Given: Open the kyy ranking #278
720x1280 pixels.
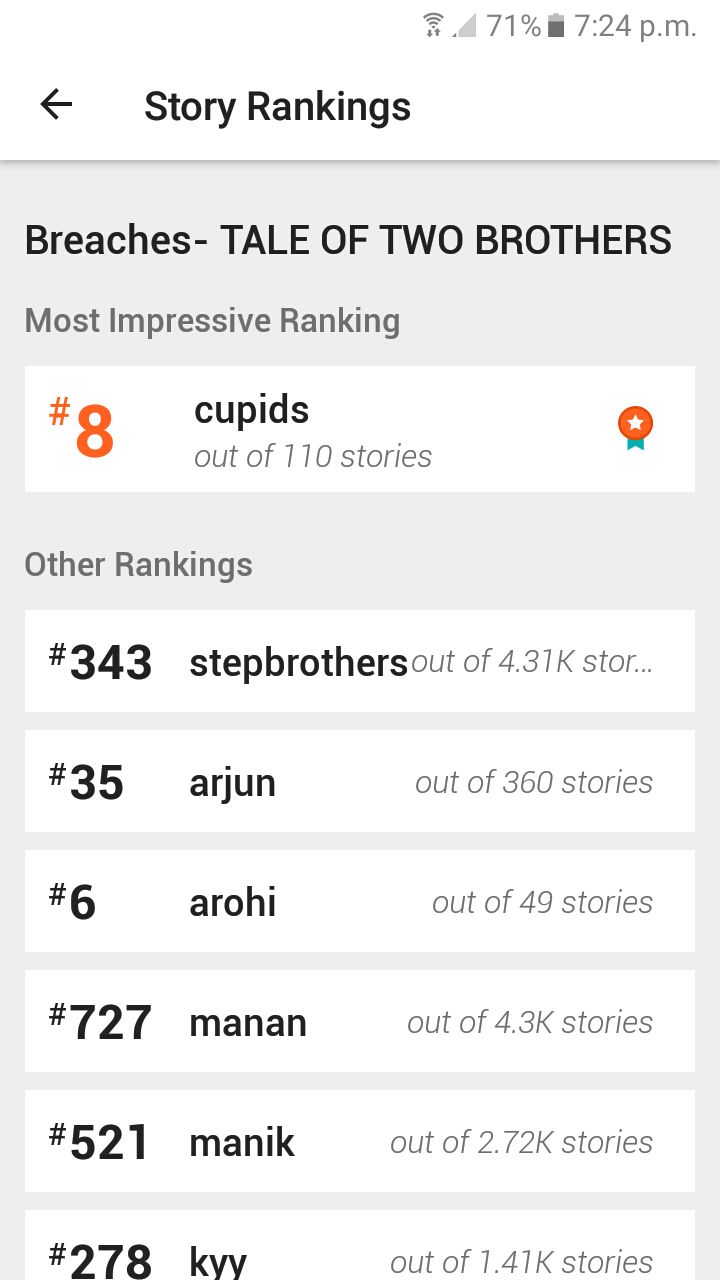Looking at the screenshot, I should 360,1245.
